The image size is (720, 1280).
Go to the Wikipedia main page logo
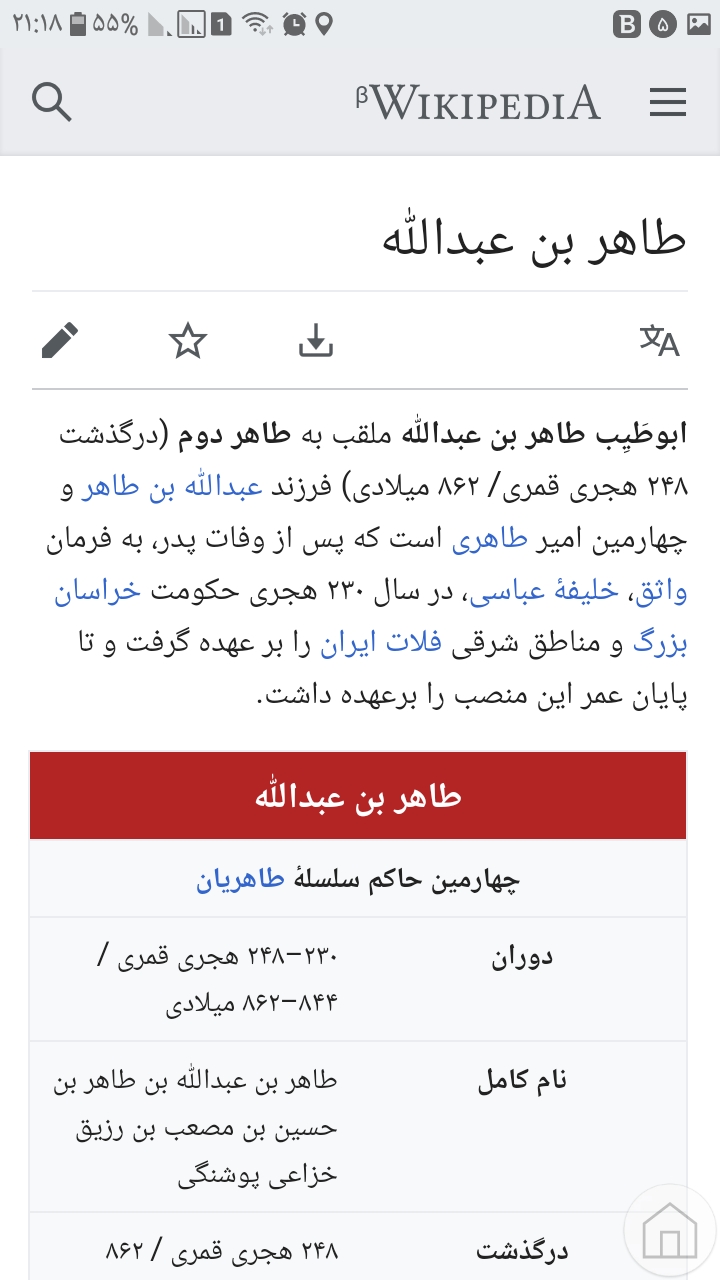pyautogui.click(x=478, y=101)
